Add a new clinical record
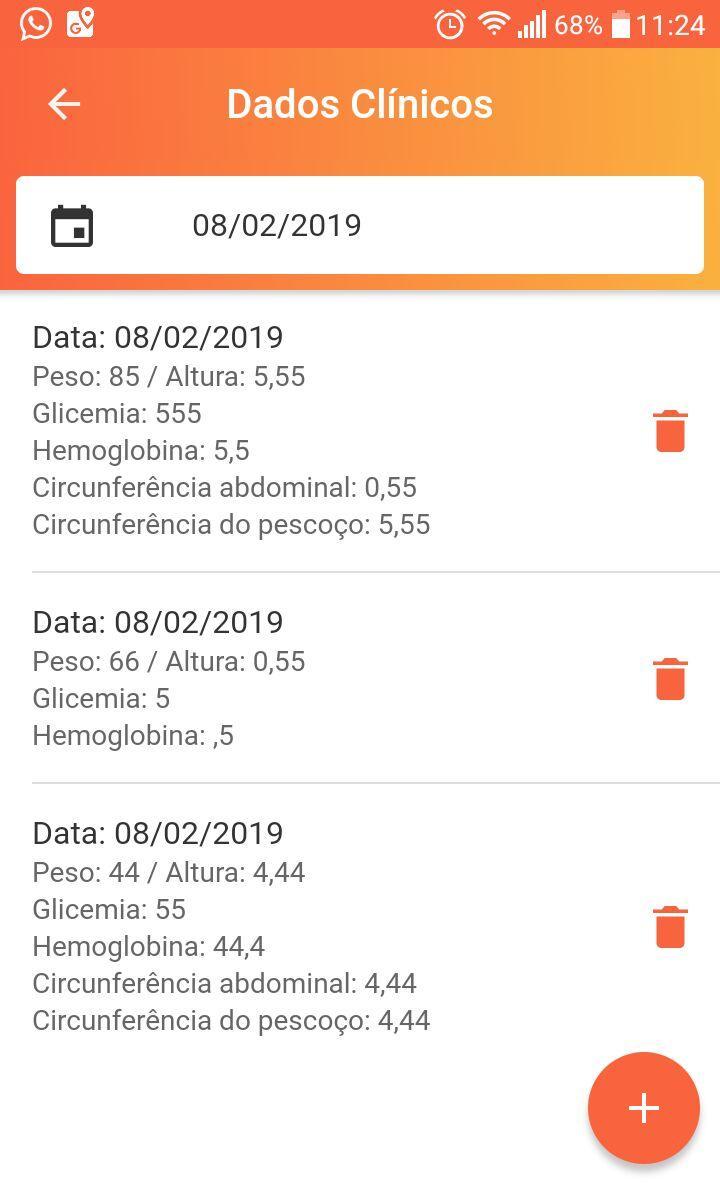 644,1108
